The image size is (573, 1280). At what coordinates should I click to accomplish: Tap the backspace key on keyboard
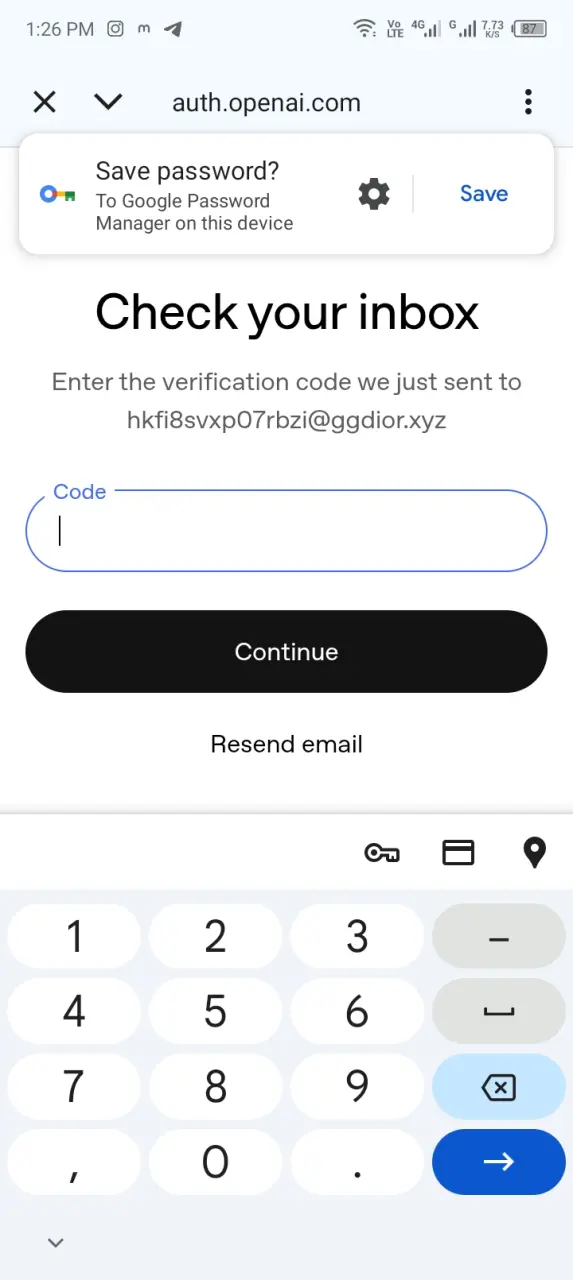tap(499, 1087)
